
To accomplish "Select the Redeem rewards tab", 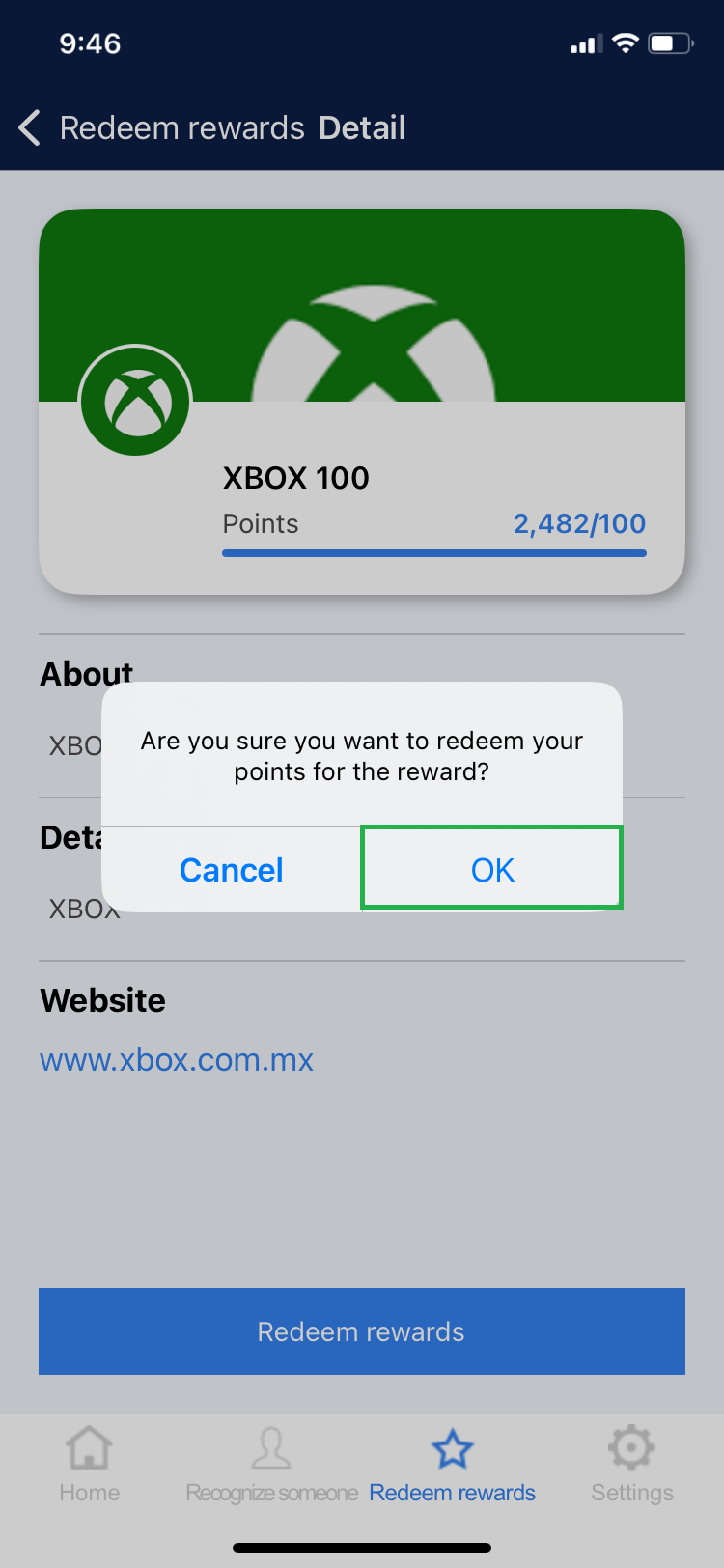I will (452, 1465).
